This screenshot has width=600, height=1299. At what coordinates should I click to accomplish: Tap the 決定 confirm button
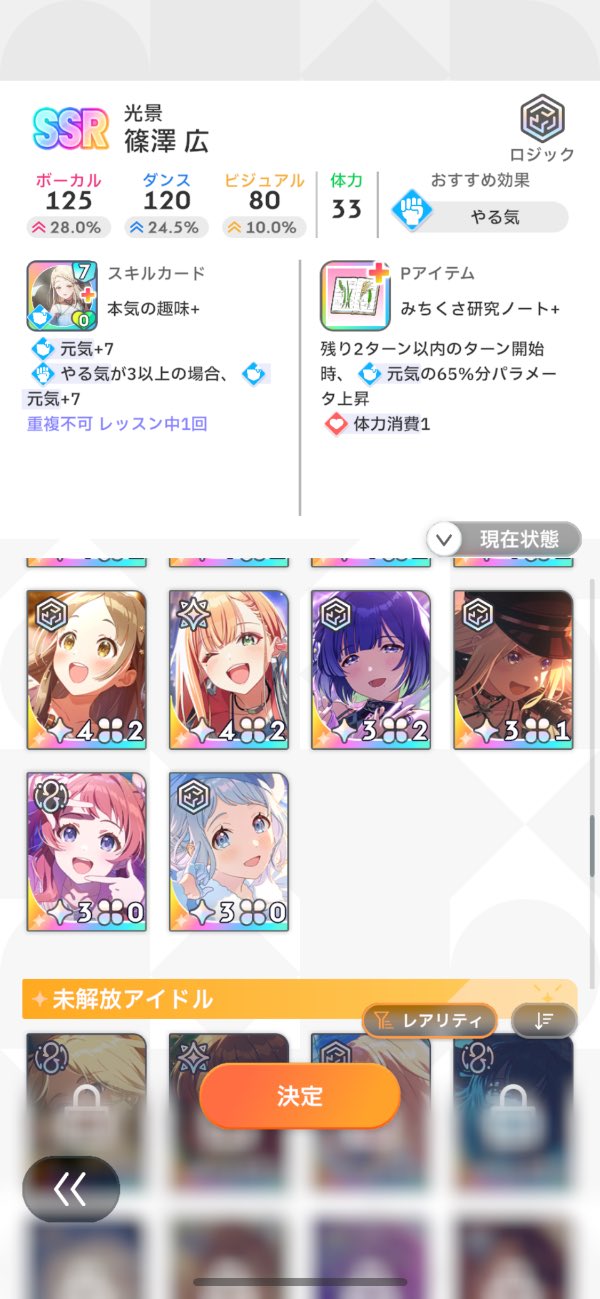(300, 1095)
